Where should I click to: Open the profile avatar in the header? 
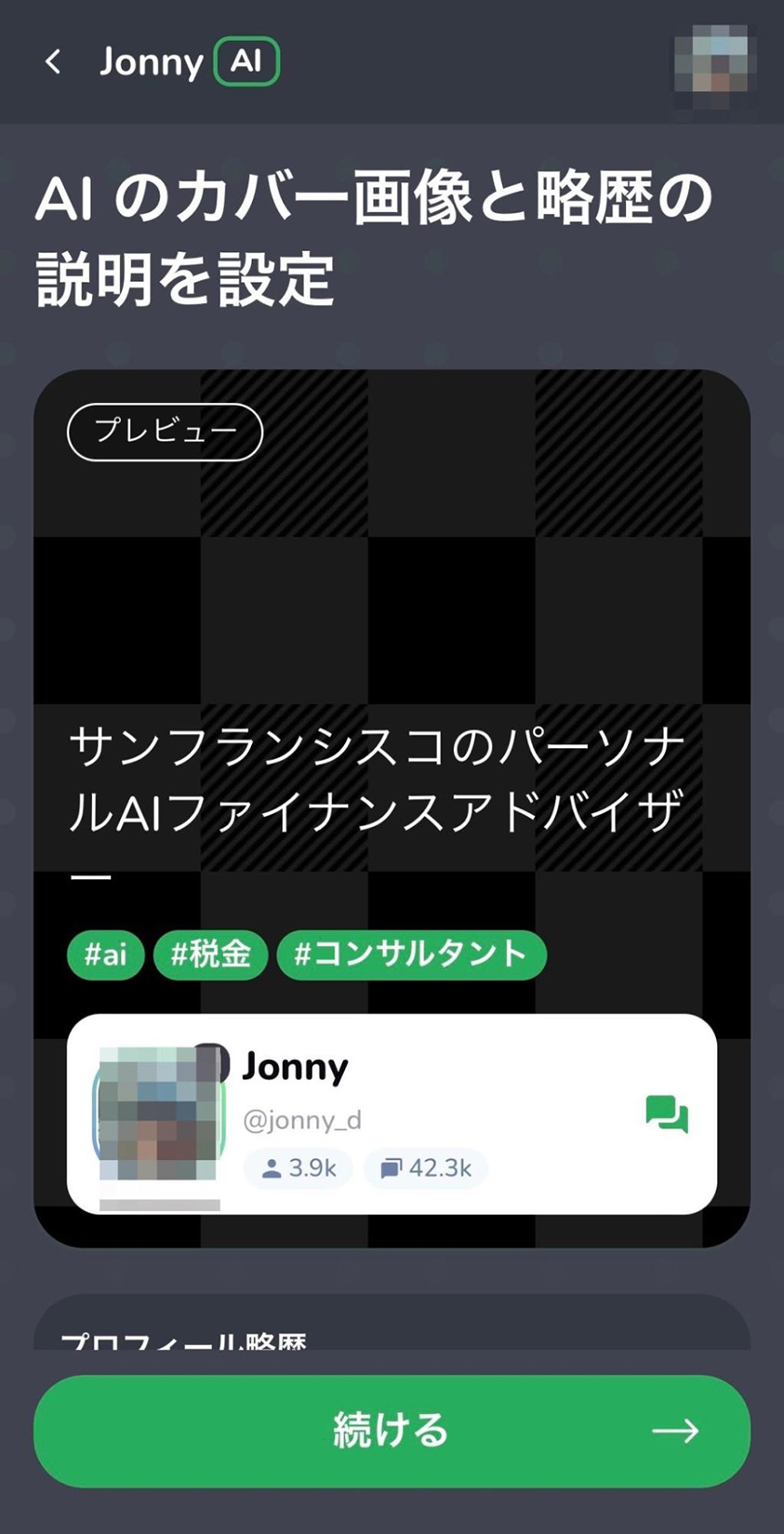tap(711, 62)
